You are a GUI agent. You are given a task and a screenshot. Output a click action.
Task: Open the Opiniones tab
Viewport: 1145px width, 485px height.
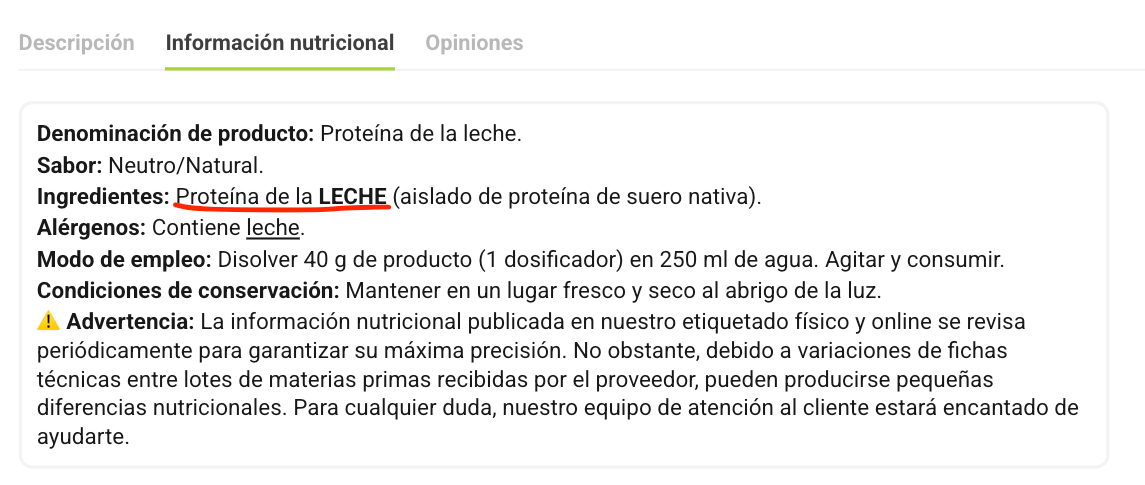[474, 43]
